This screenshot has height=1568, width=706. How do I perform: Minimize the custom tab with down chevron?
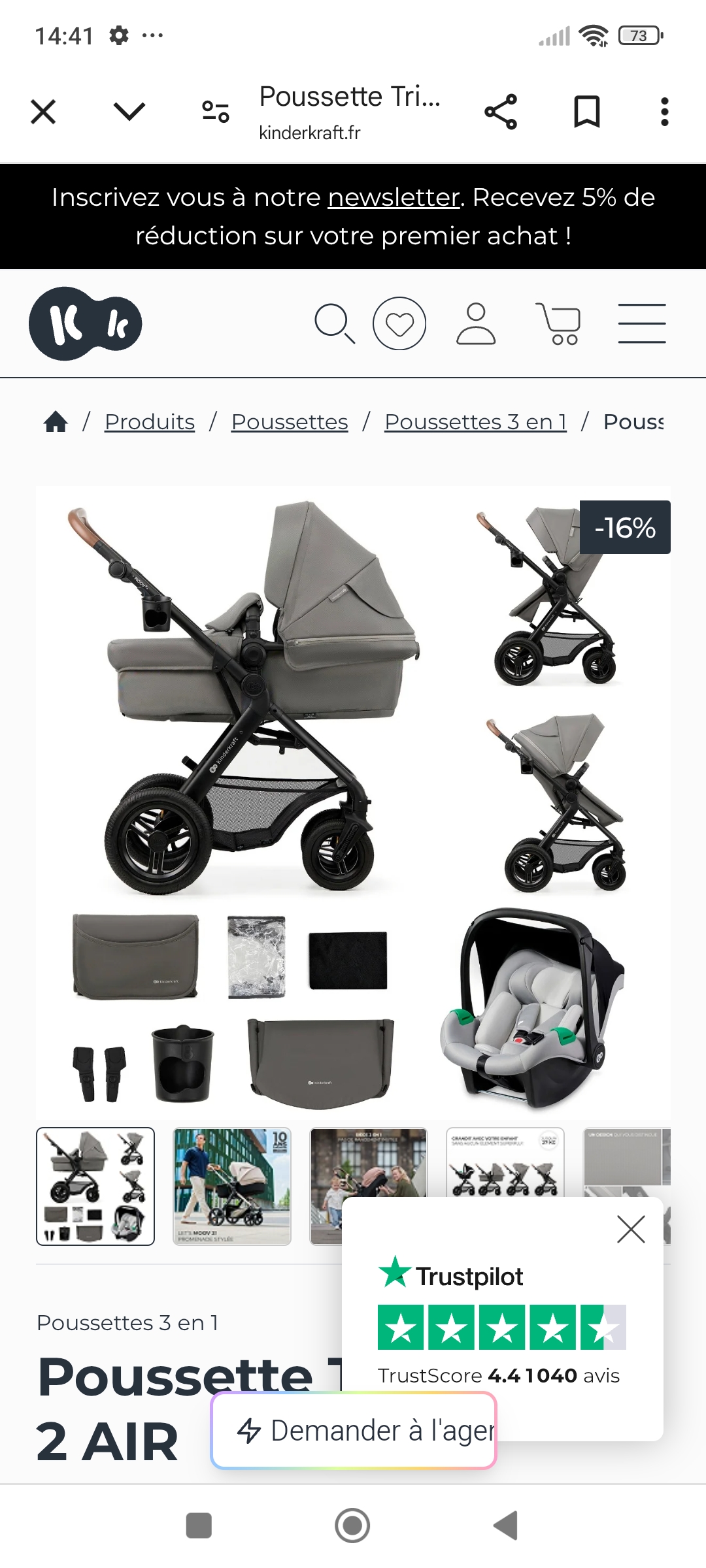(x=129, y=112)
